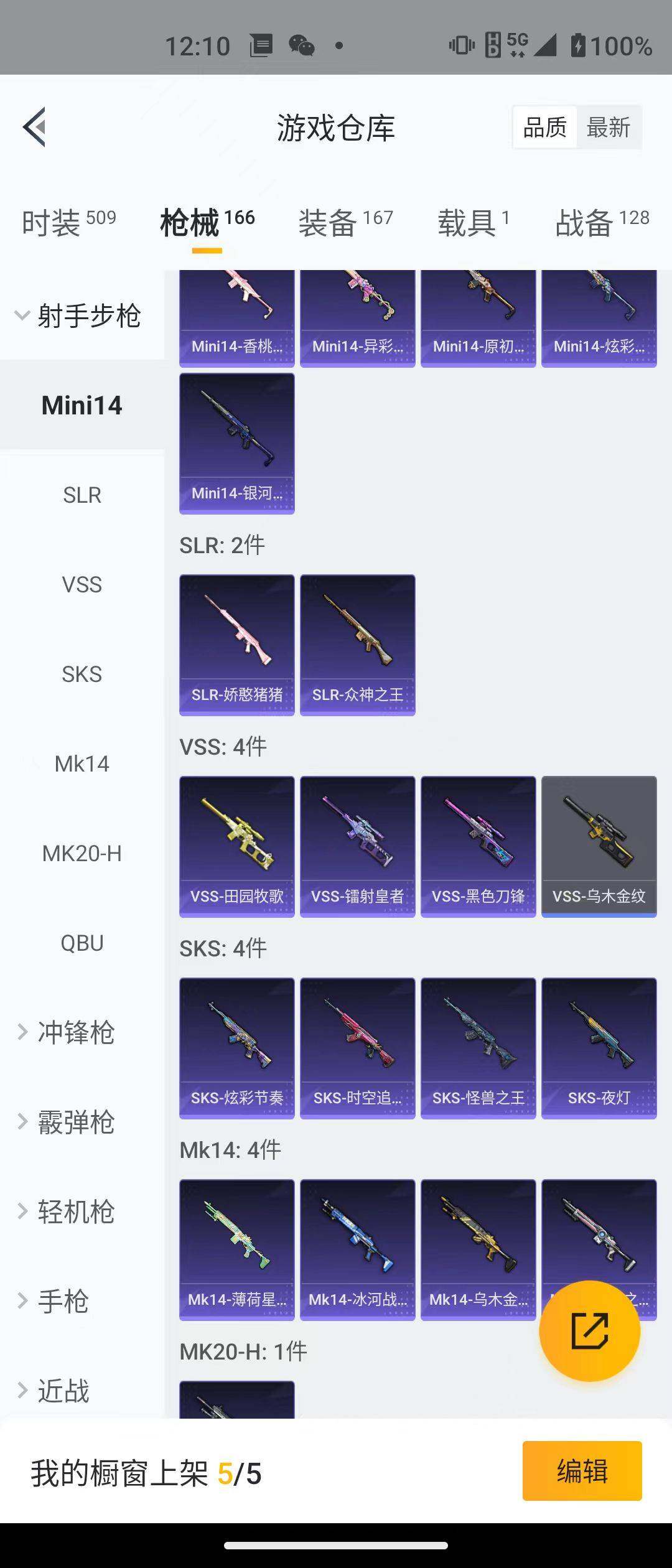Expand the 冲锋枪 category
The width and height of the screenshot is (672, 1568).
click(x=75, y=1033)
